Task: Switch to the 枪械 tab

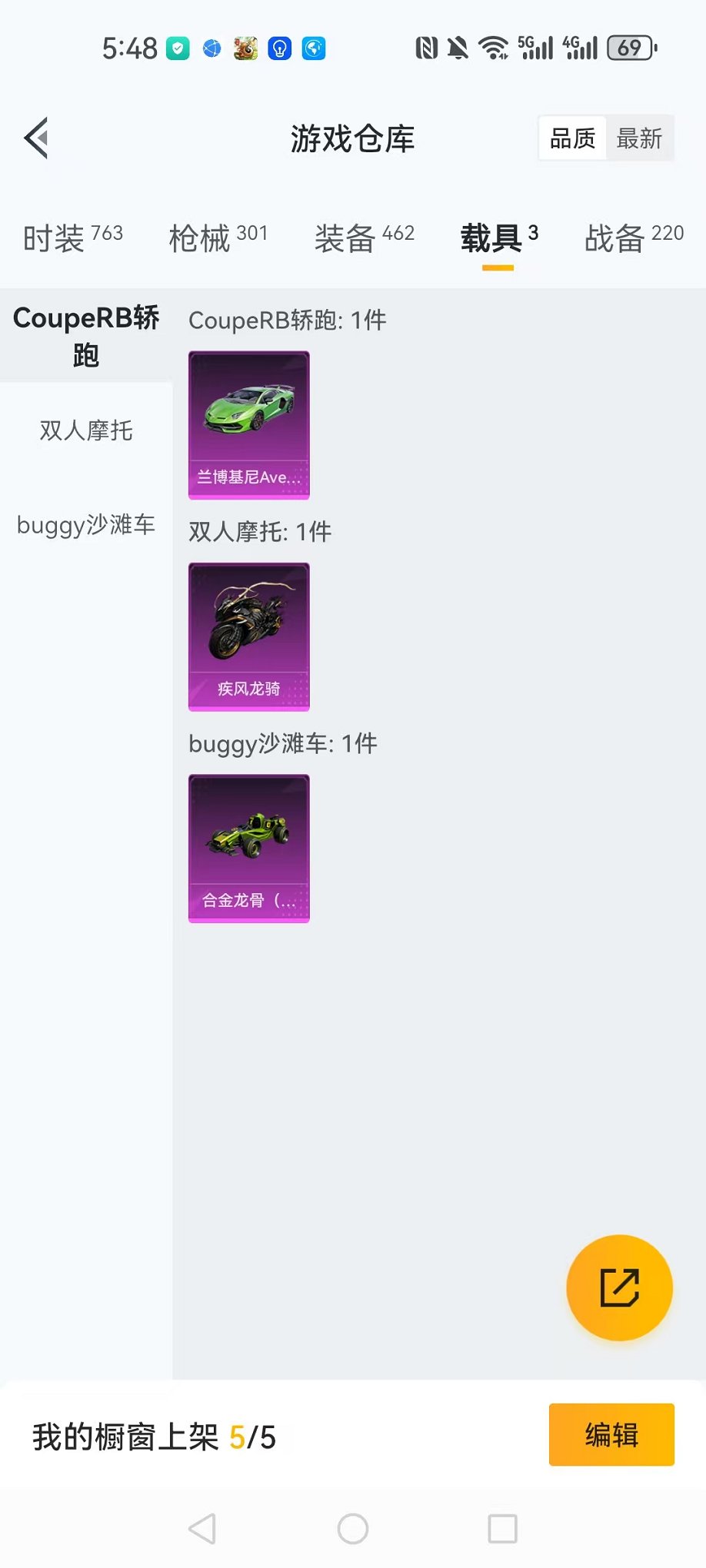Action: coord(218,238)
